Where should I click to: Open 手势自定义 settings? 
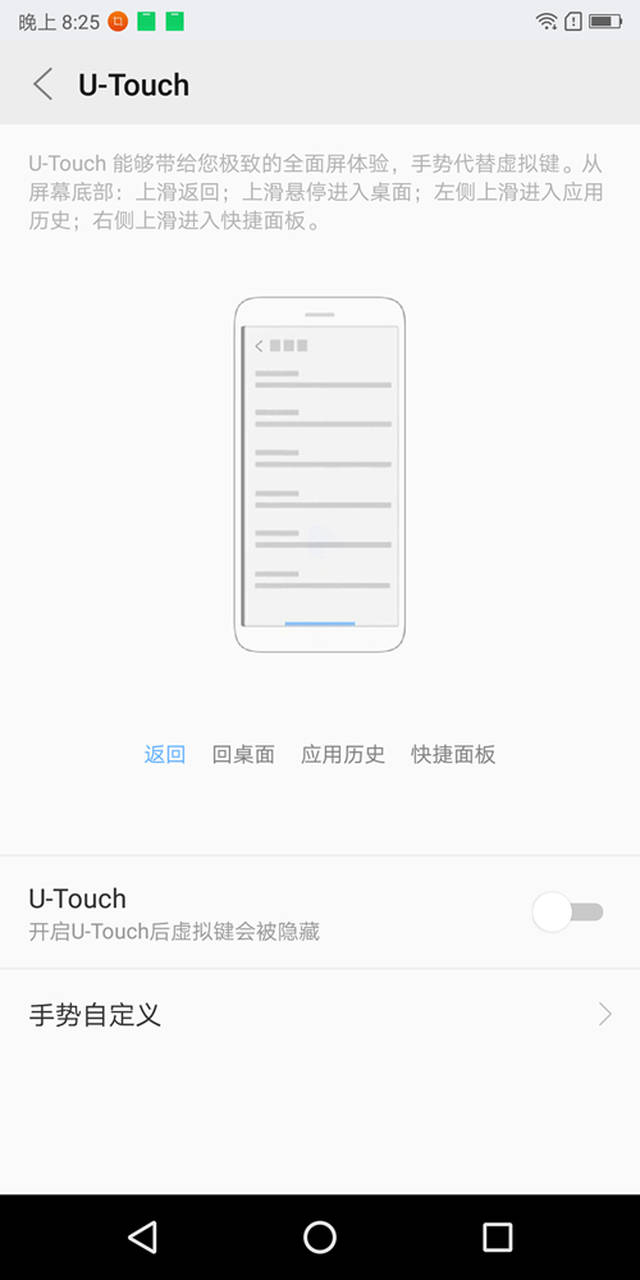(x=320, y=1015)
